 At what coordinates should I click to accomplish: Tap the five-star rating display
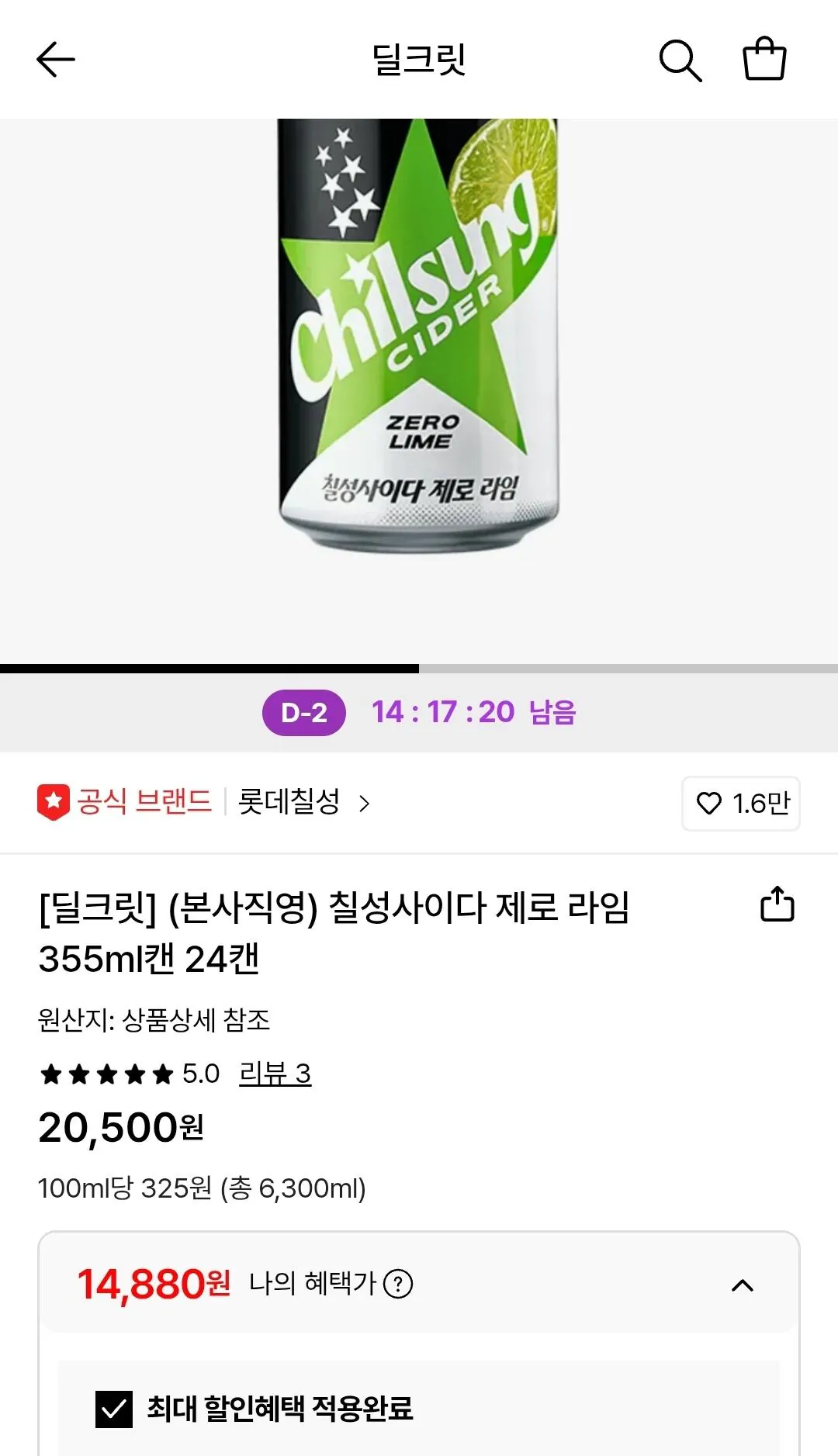pos(105,1074)
